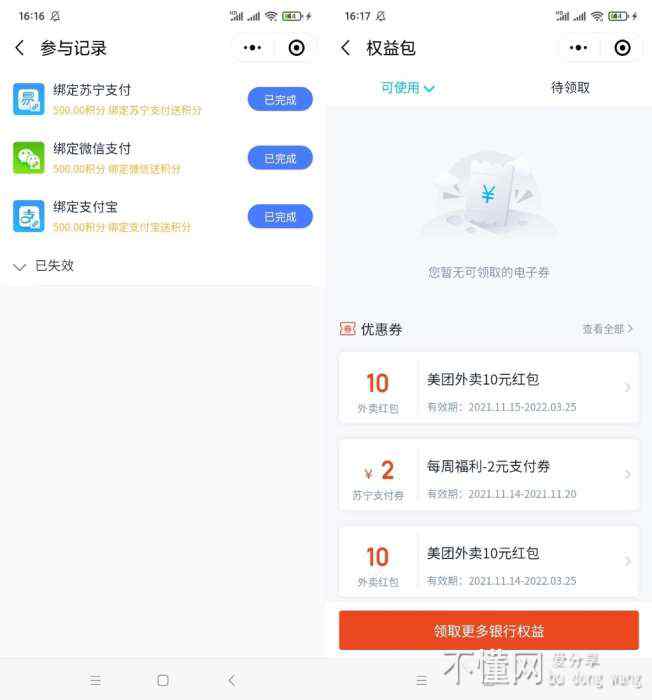The width and height of the screenshot is (652, 700).
Task: Go back from the 参与记录 page
Action: click(19, 48)
